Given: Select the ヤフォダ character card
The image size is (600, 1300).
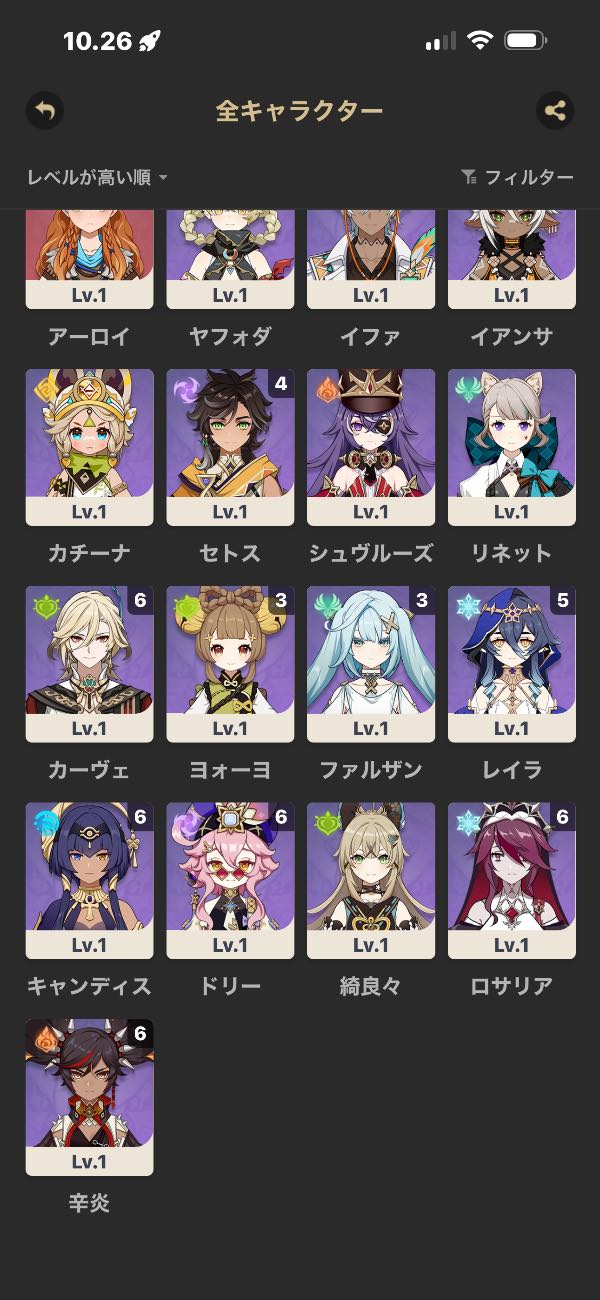Looking at the screenshot, I should [230, 262].
